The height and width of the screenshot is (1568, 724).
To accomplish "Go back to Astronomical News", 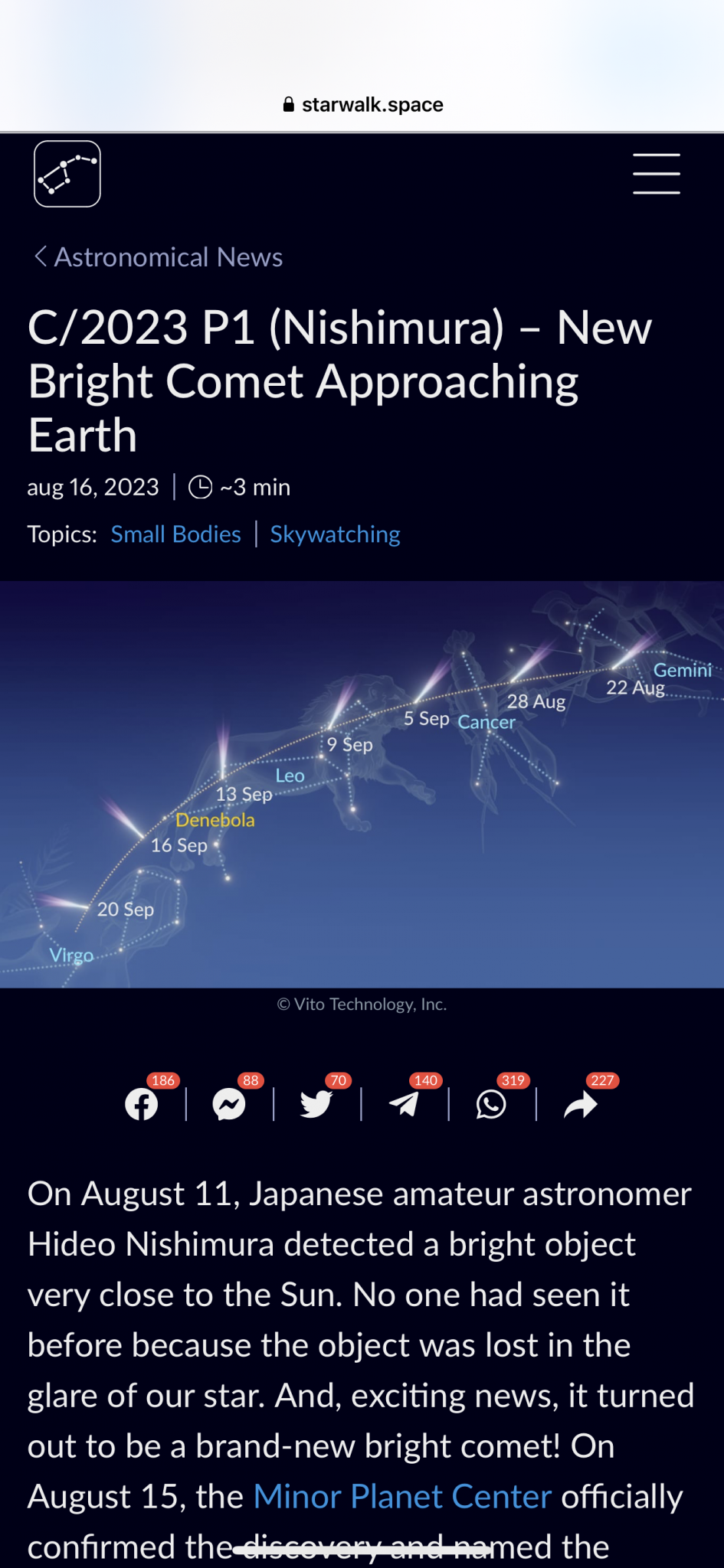I will 159,257.
